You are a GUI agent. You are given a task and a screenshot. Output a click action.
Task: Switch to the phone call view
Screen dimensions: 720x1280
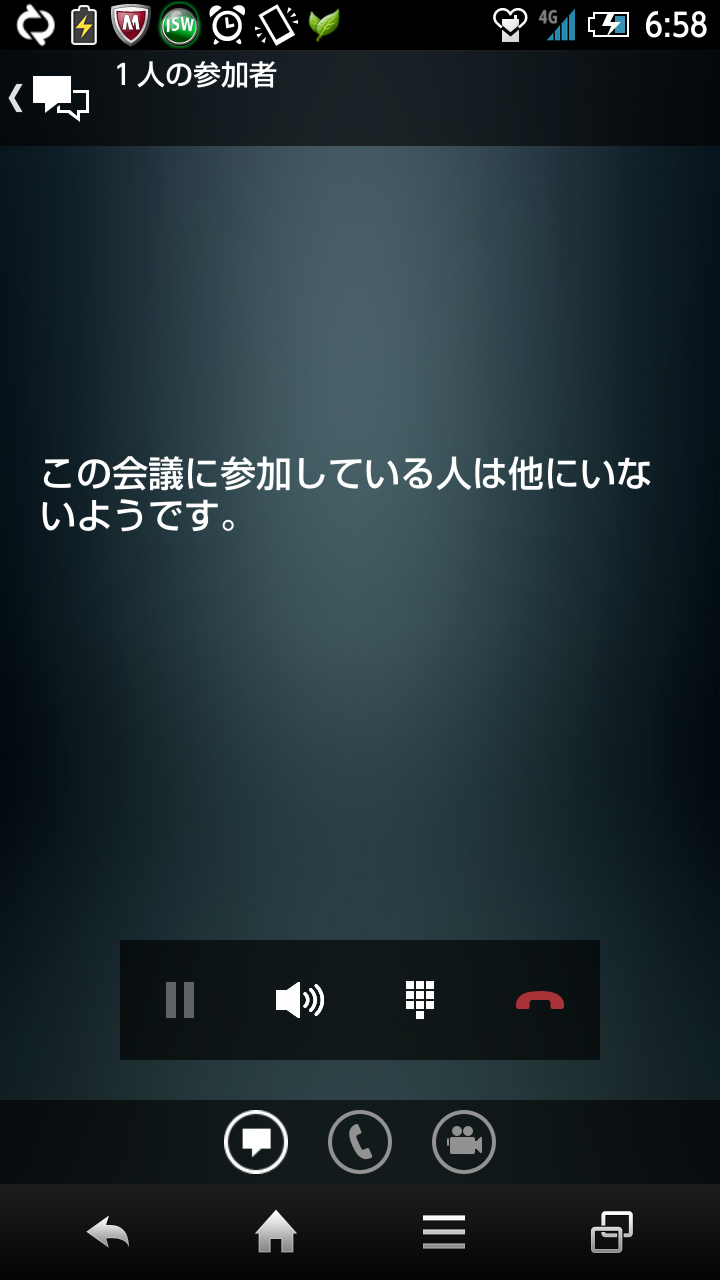360,1142
